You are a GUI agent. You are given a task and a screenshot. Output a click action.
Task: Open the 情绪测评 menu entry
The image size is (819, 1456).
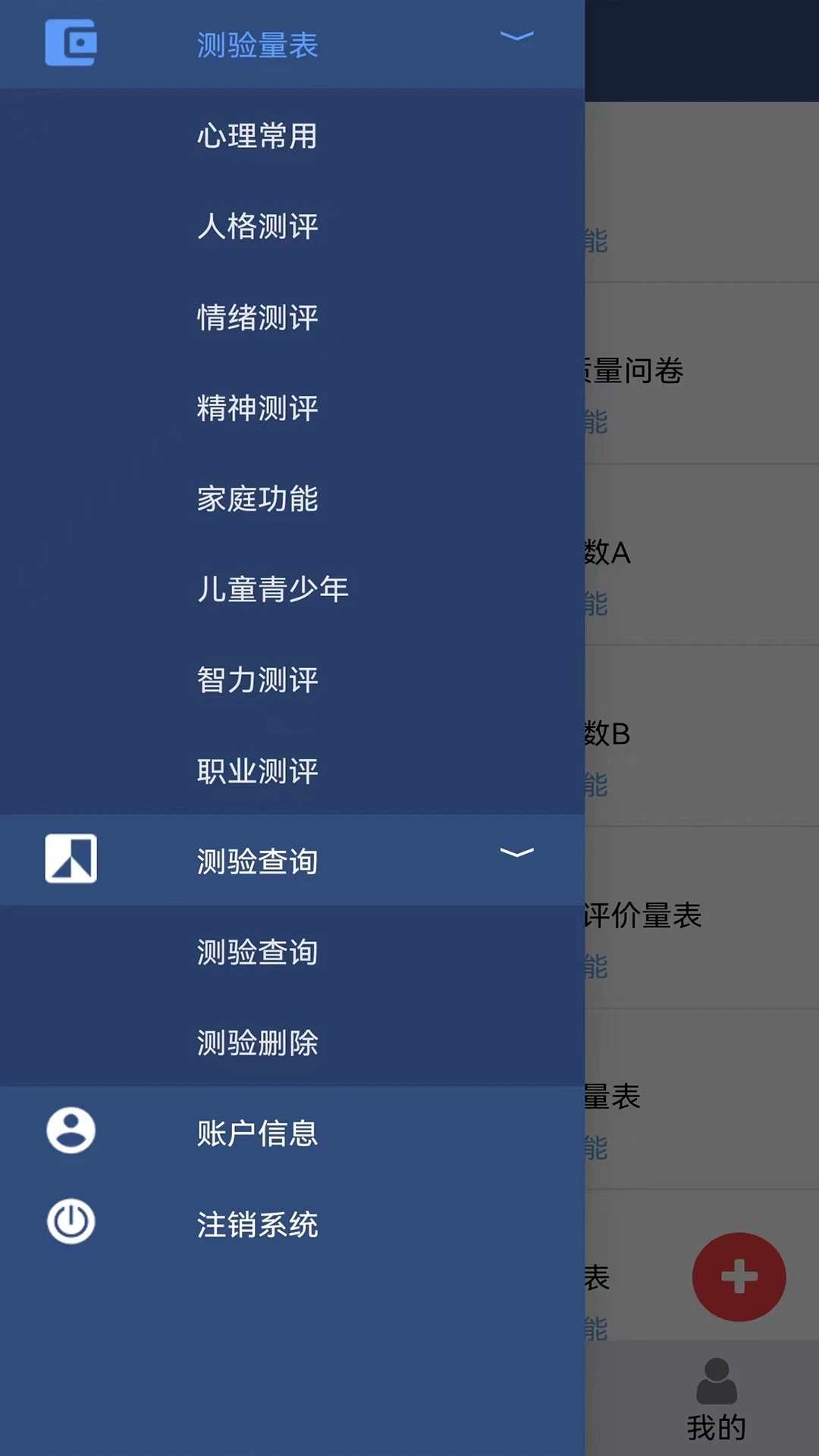click(x=257, y=317)
